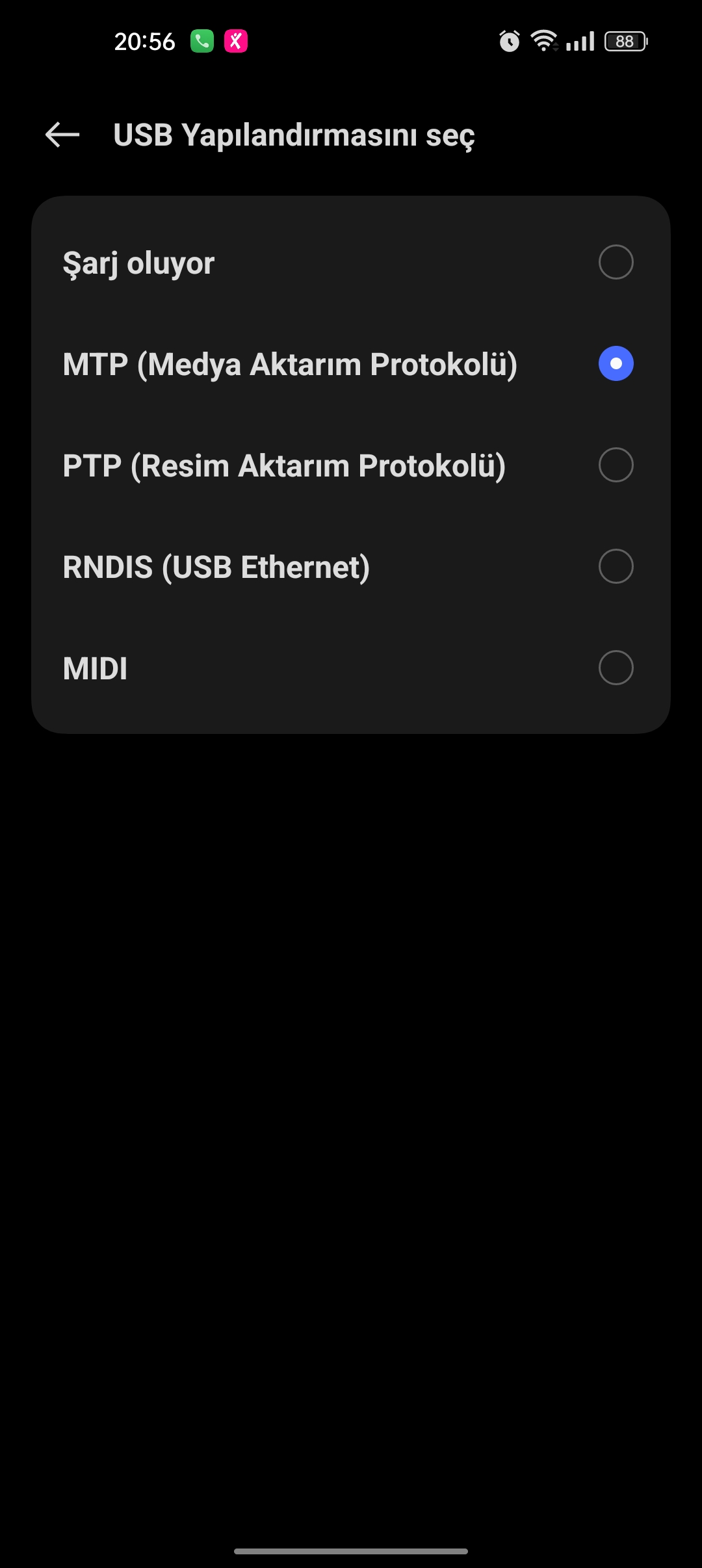Go back using the arrow icon

click(x=62, y=135)
